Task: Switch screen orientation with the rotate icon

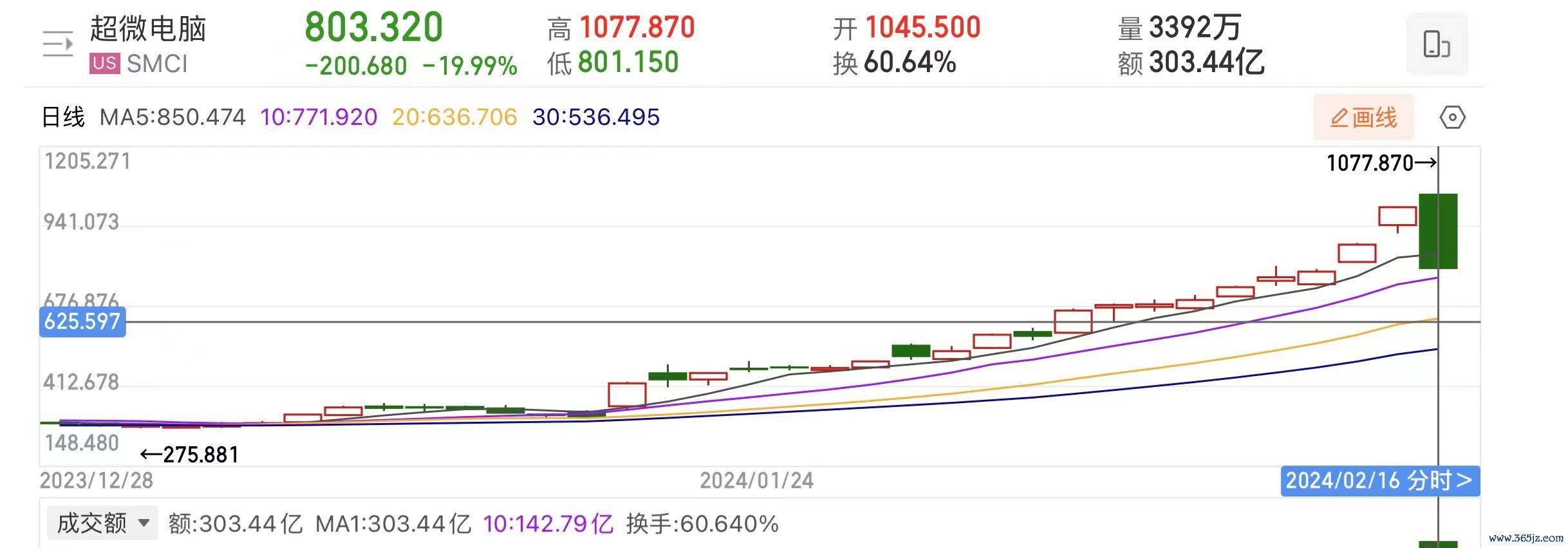Action: pyautogui.click(x=1436, y=45)
